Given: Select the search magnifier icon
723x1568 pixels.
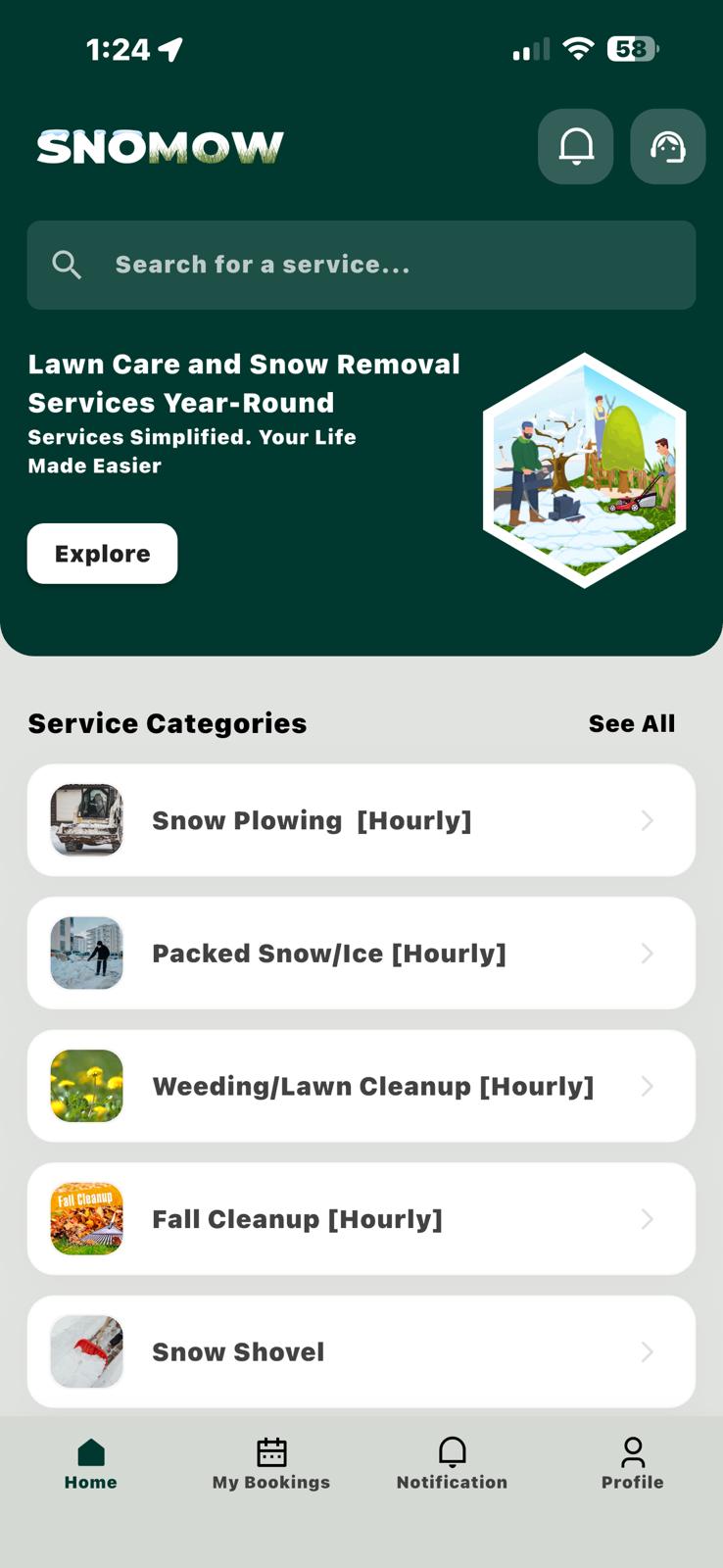Looking at the screenshot, I should (66, 264).
